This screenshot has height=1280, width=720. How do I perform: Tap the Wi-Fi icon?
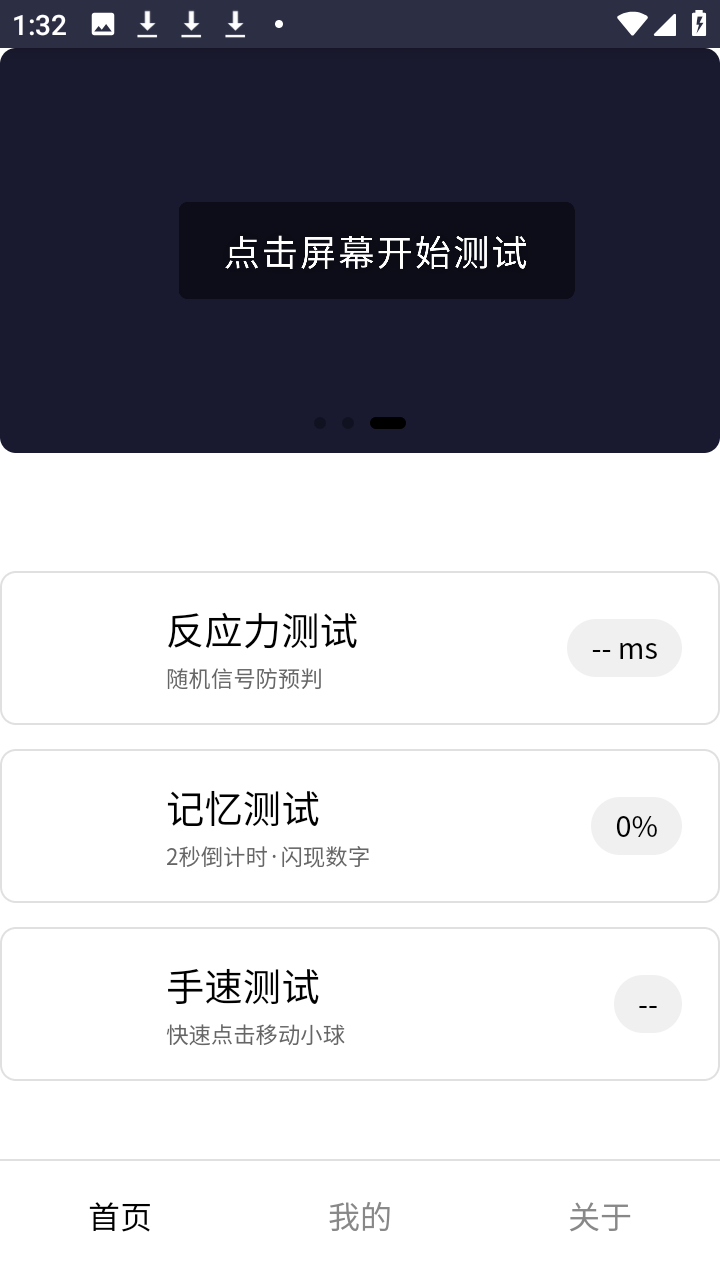pyautogui.click(x=634, y=25)
